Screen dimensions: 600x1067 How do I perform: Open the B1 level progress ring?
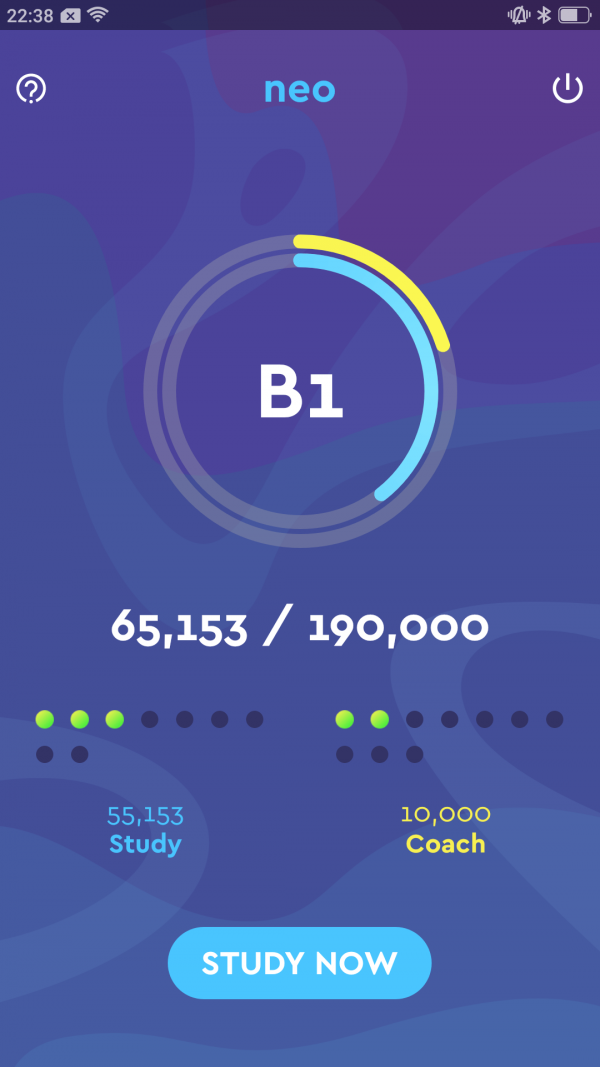(300, 390)
